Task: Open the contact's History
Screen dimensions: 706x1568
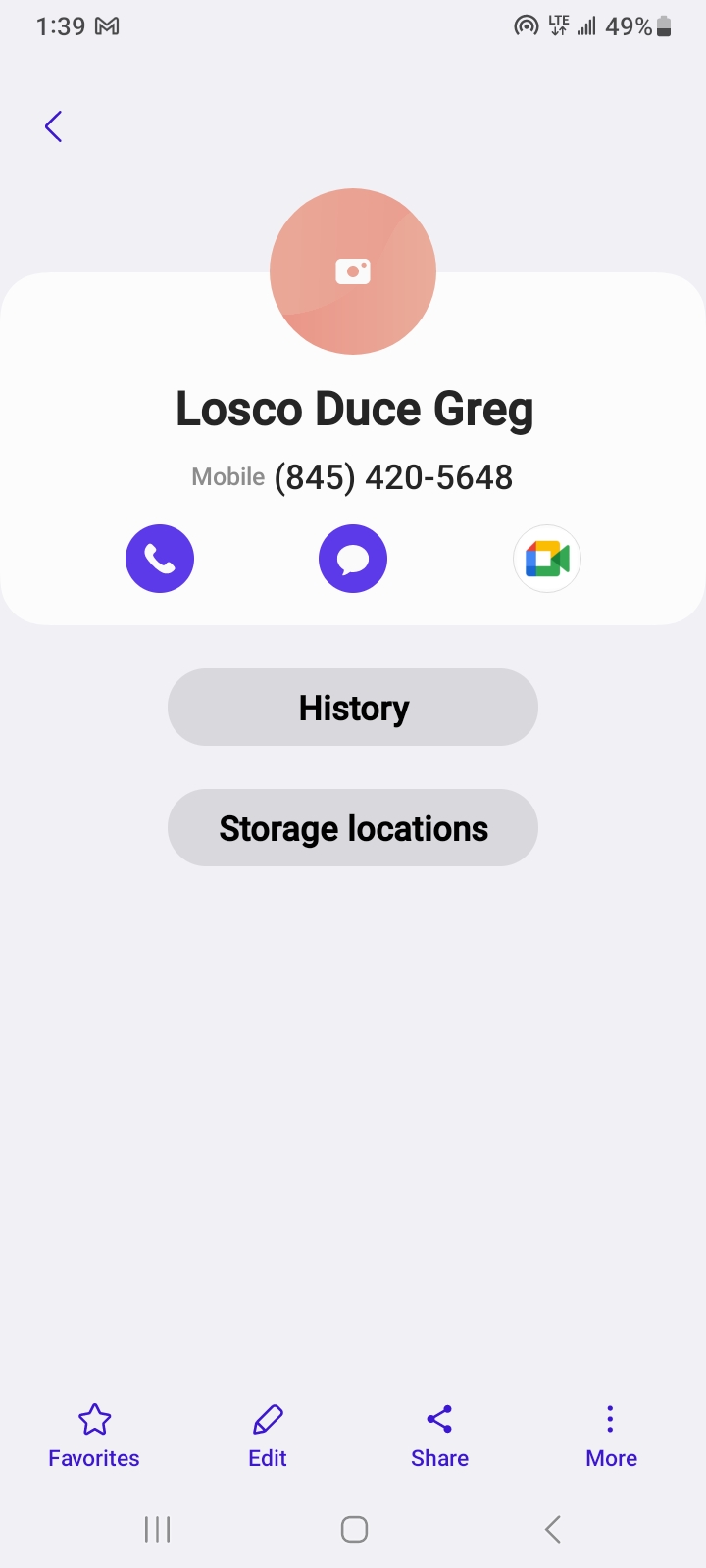Action: (x=353, y=708)
